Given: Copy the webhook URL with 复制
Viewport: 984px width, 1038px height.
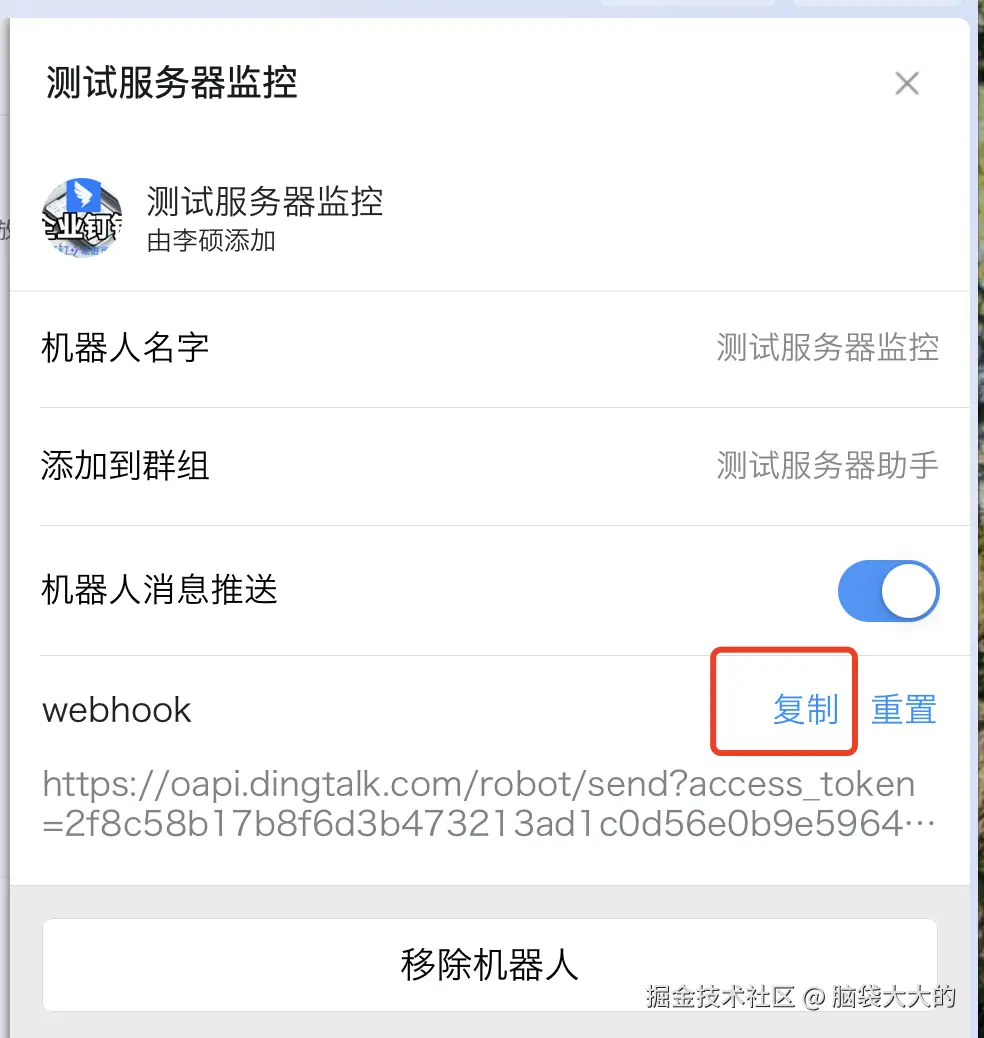Looking at the screenshot, I should pos(805,709).
